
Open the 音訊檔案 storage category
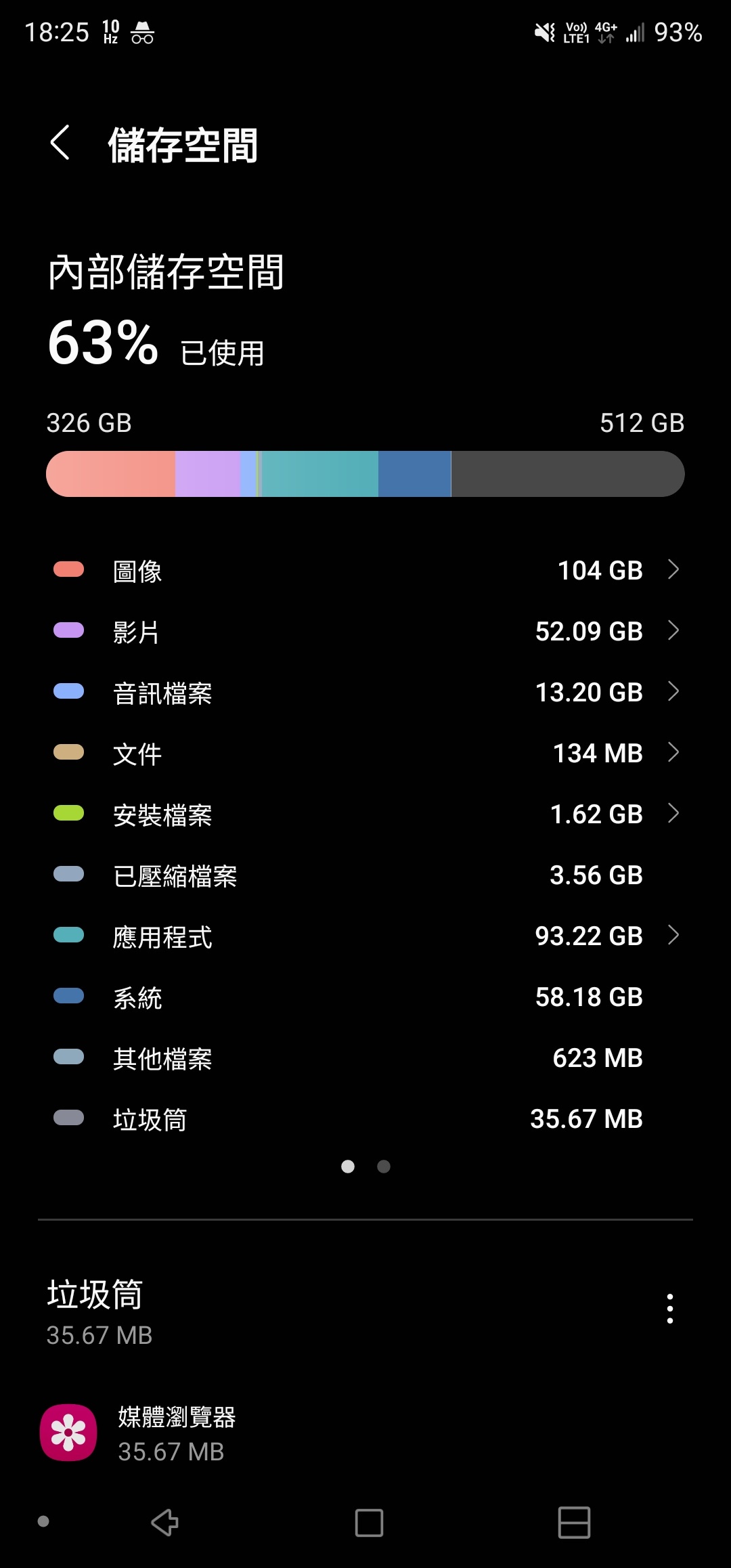[x=365, y=693]
